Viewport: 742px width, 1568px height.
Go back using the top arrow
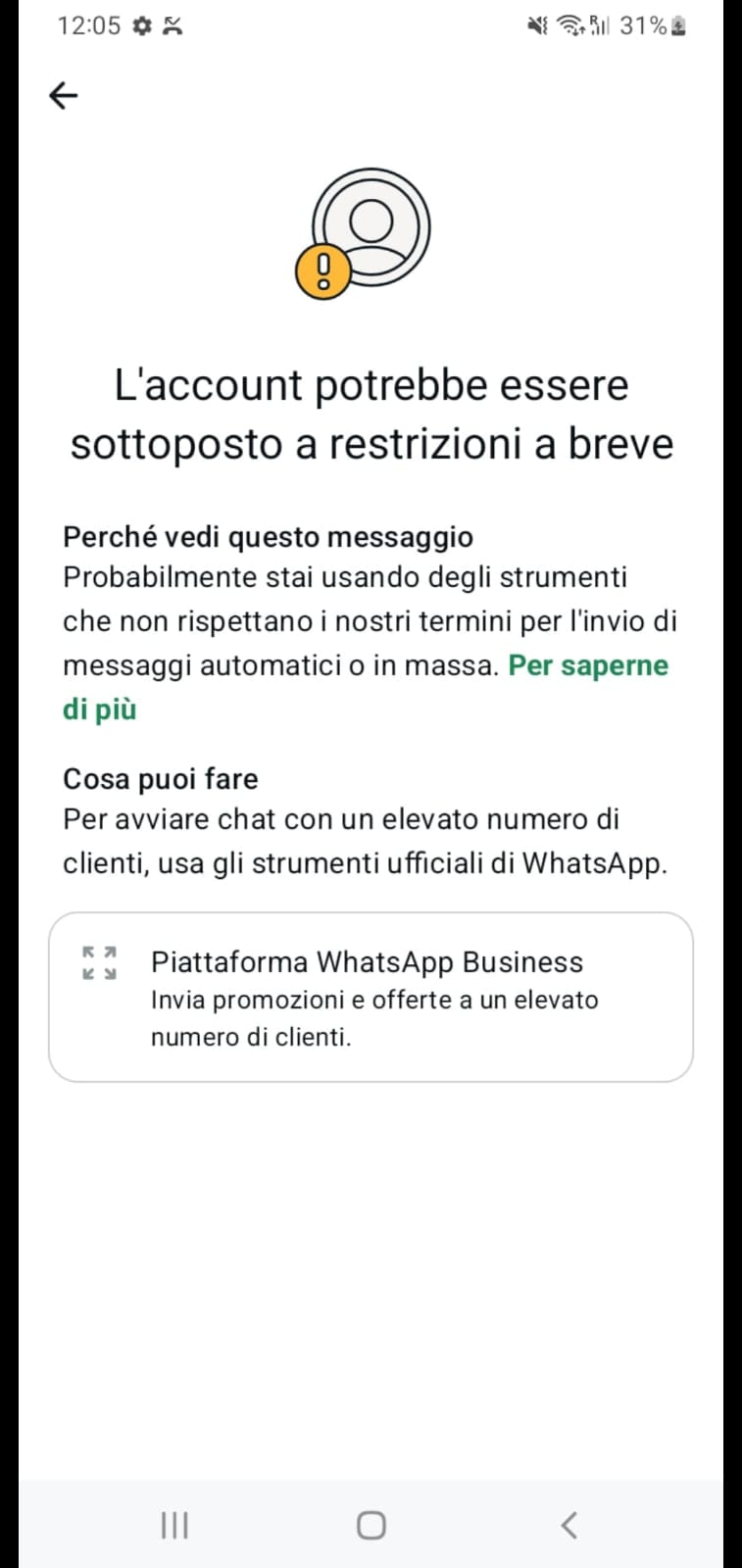point(64,95)
